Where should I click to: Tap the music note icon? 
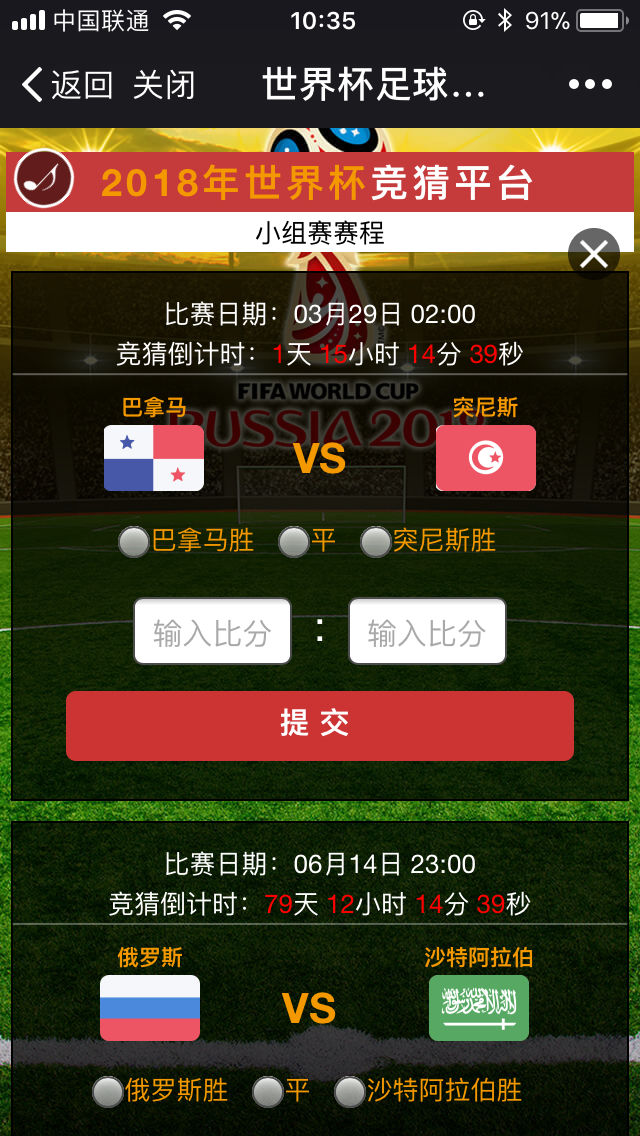point(44,179)
